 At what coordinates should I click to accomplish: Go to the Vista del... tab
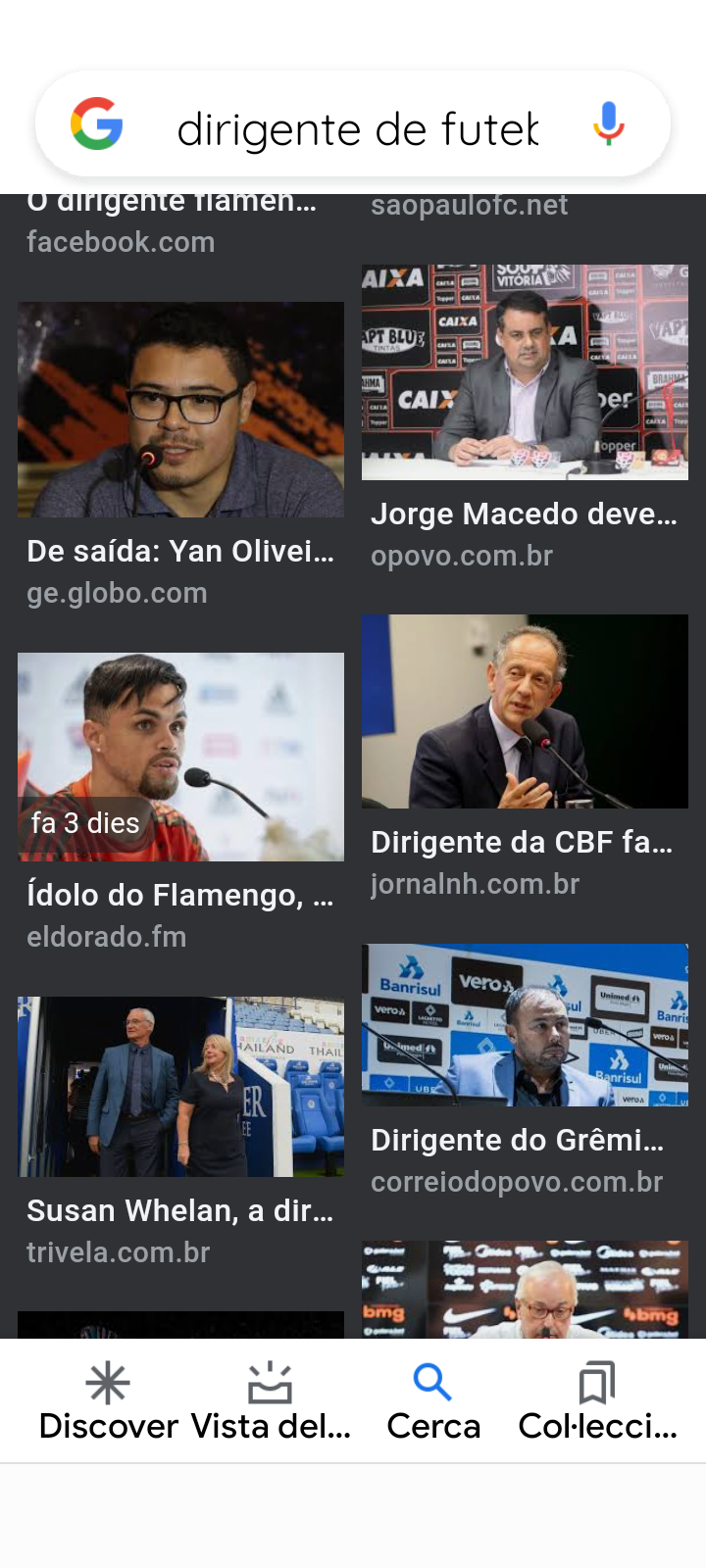[270, 1401]
